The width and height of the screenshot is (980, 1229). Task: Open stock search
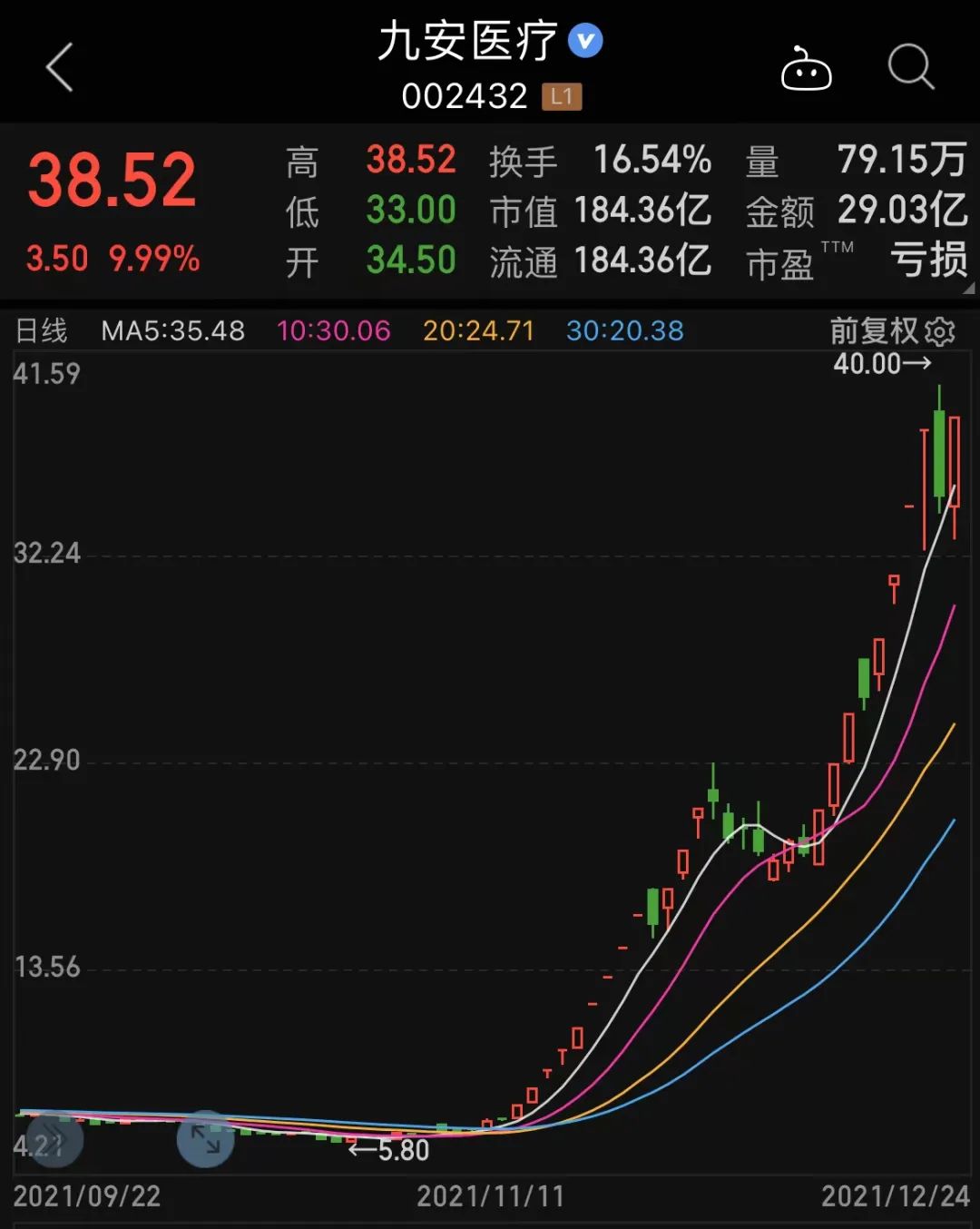[910, 67]
